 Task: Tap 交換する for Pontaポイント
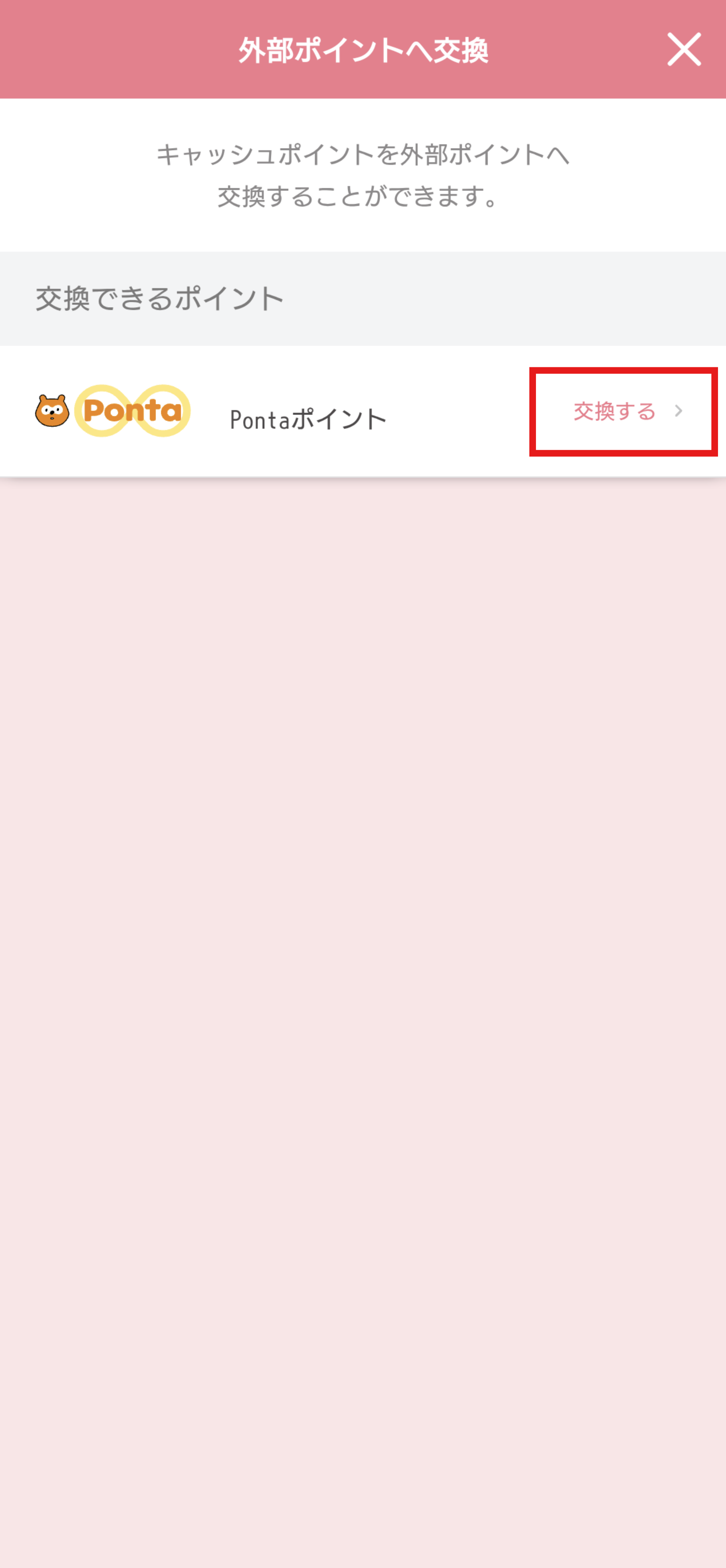pyautogui.click(x=624, y=412)
